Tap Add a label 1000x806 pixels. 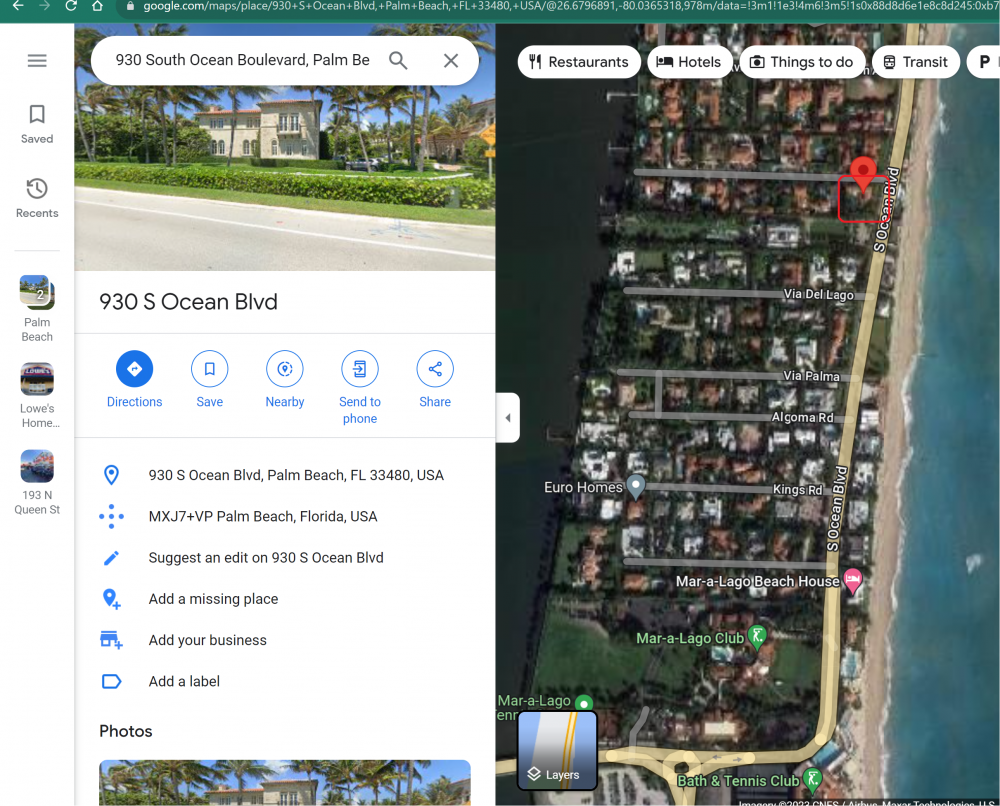click(x=184, y=681)
